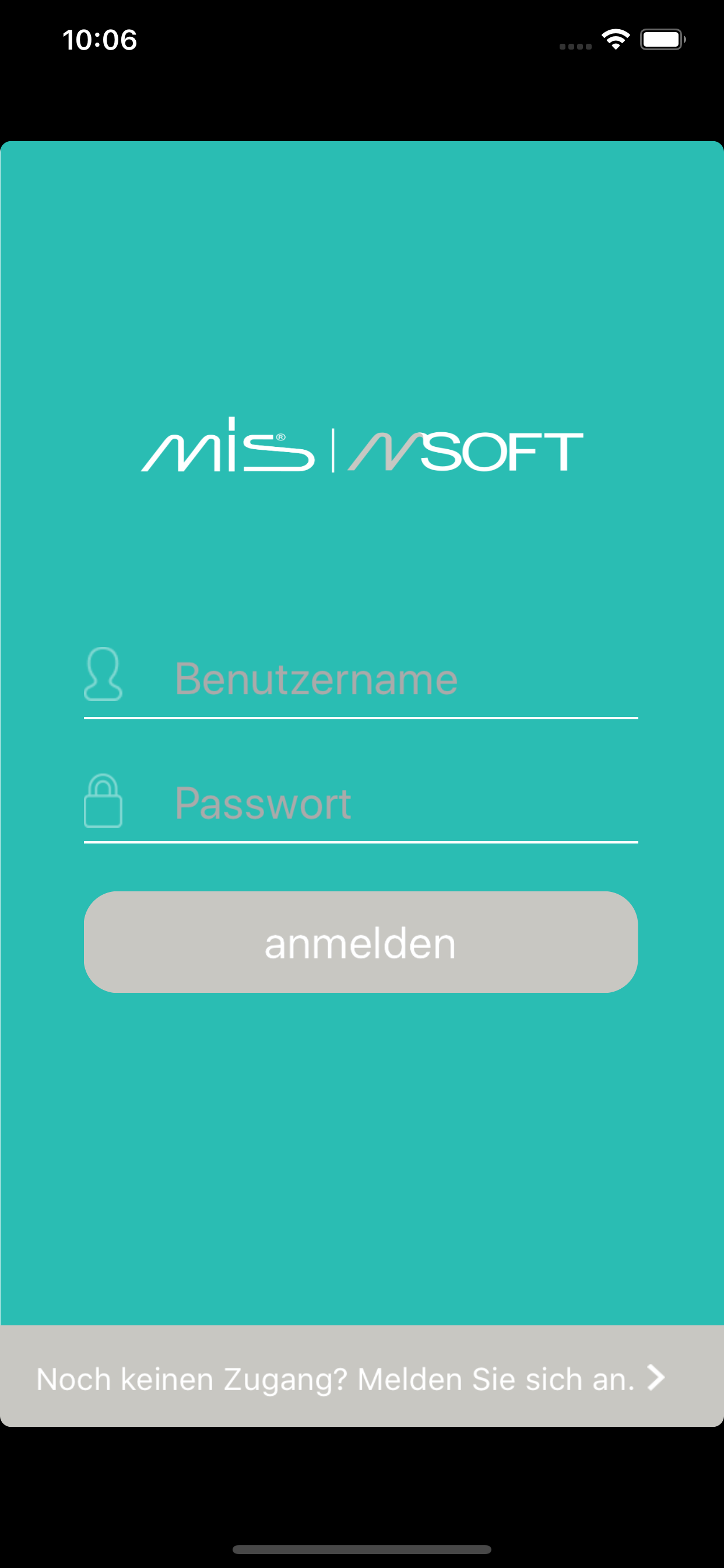
Task: Click the padlock icon beside Passwort
Action: click(103, 801)
